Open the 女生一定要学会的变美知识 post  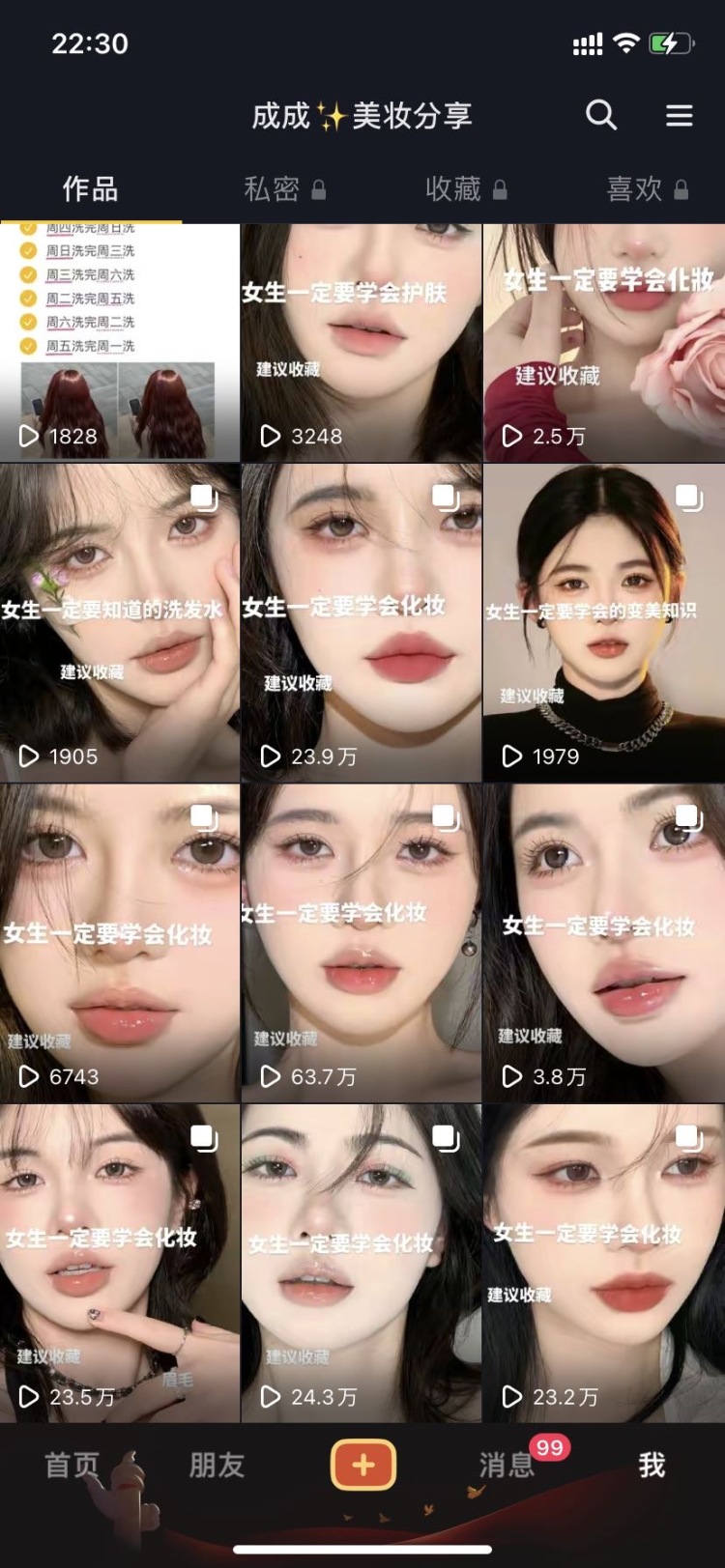(603, 623)
